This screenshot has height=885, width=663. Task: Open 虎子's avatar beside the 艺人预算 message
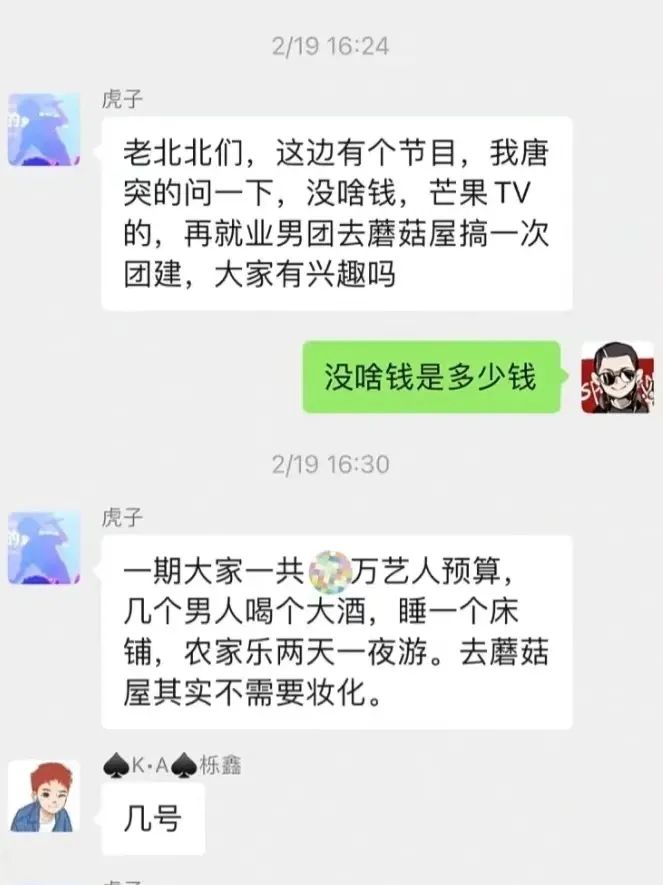click(44, 548)
